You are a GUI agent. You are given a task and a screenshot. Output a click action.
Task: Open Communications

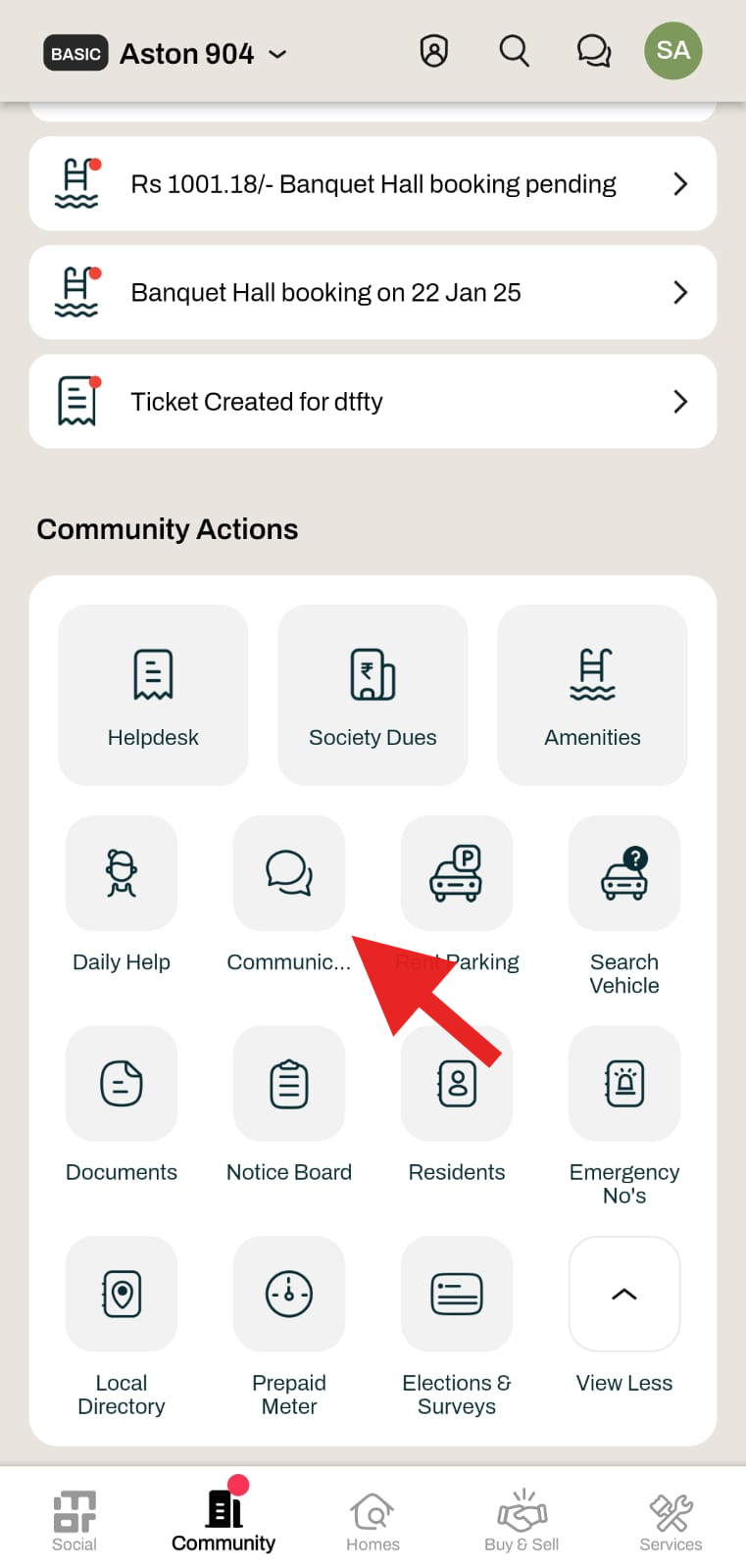289,894
